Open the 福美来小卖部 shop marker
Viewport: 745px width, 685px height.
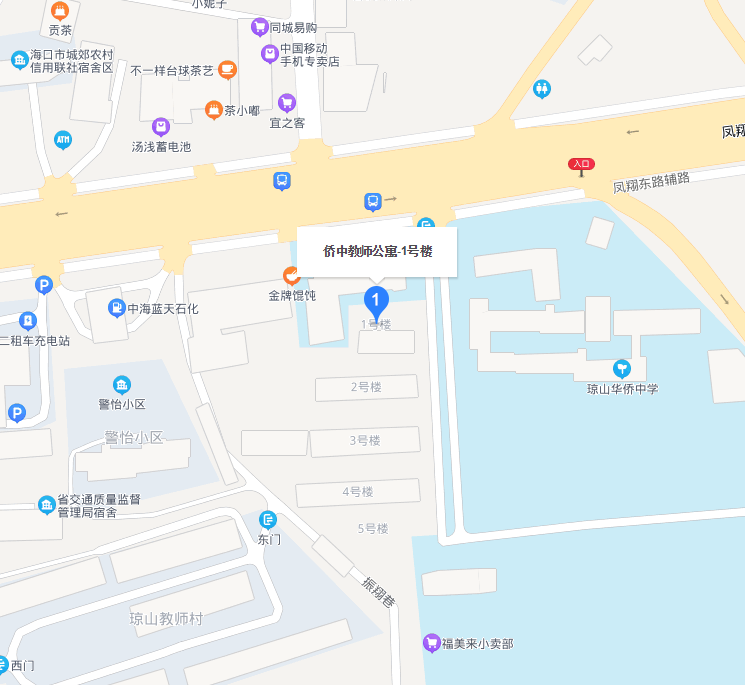tap(432, 643)
